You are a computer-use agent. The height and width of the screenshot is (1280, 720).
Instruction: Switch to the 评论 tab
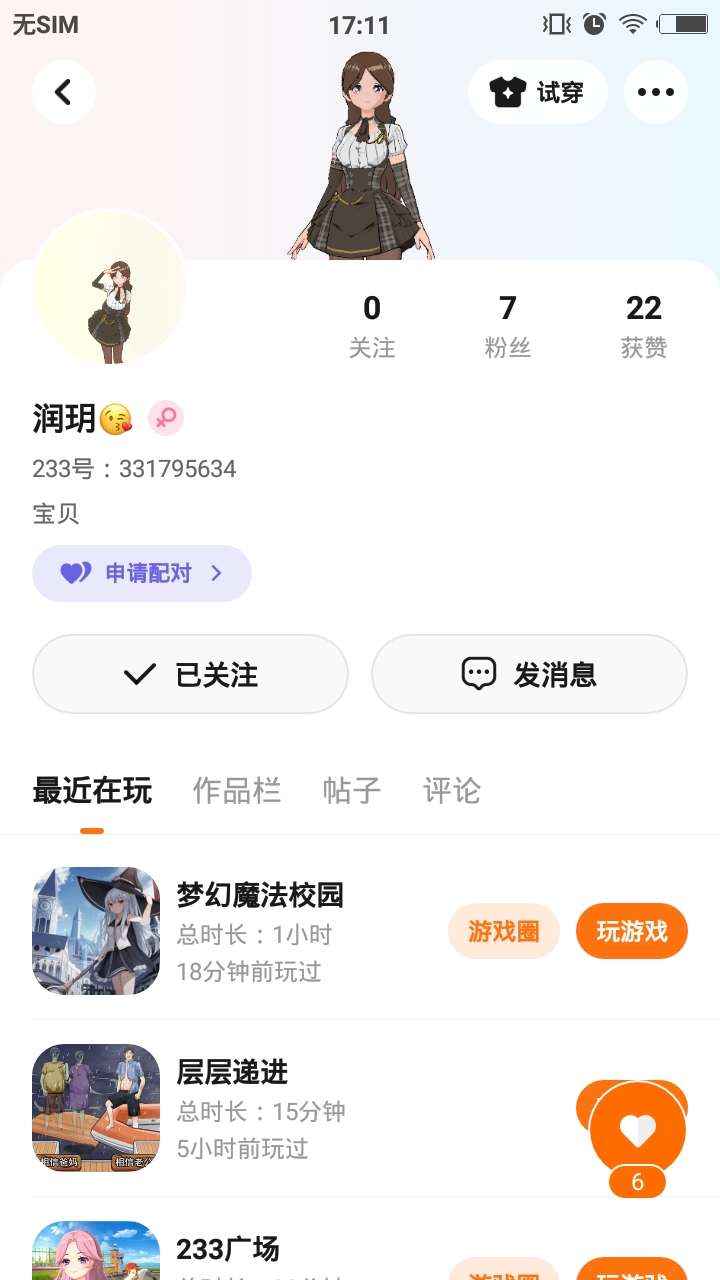pyautogui.click(x=452, y=790)
